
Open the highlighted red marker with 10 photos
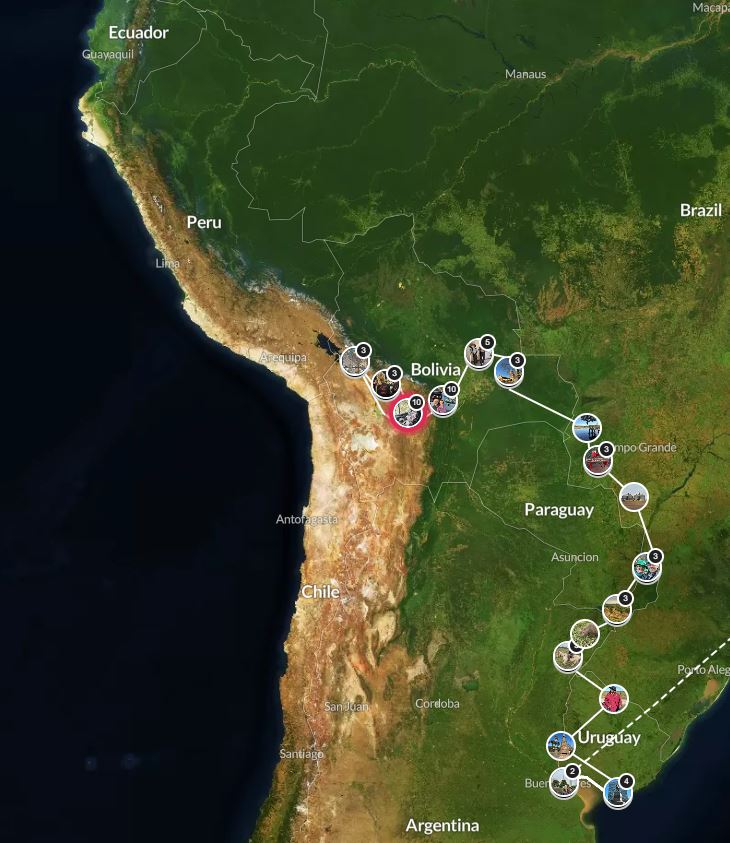[x=407, y=413]
